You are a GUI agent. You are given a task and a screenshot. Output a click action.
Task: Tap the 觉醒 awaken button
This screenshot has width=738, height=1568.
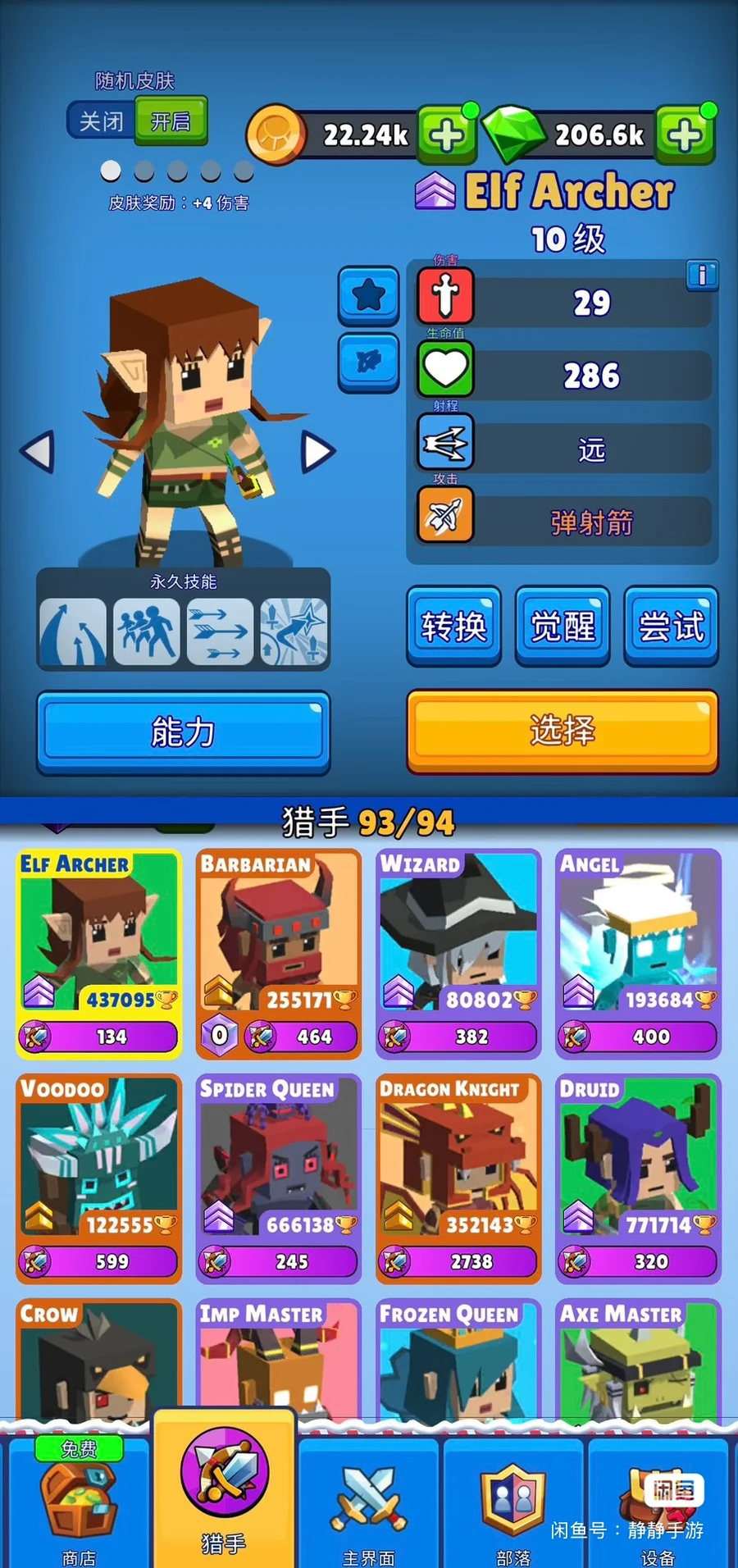(563, 627)
